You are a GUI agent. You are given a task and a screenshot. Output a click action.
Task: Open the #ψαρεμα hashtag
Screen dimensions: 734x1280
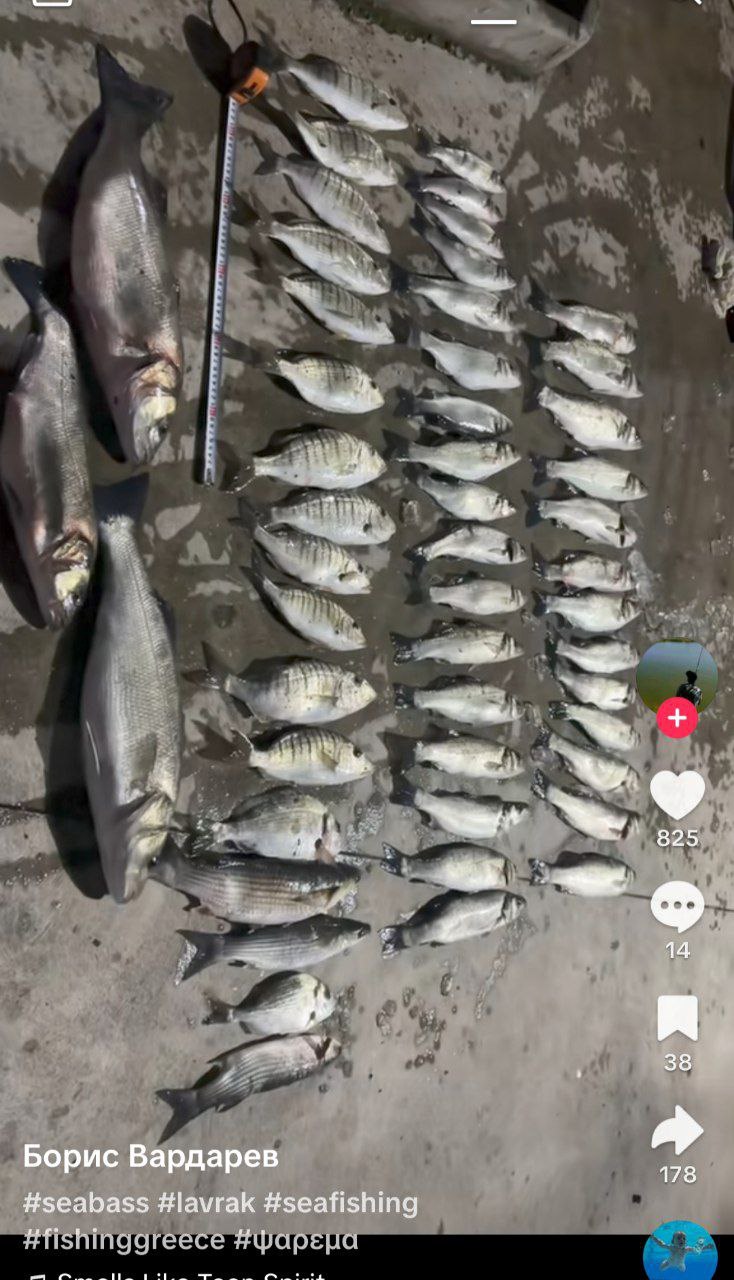(296, 1240)
